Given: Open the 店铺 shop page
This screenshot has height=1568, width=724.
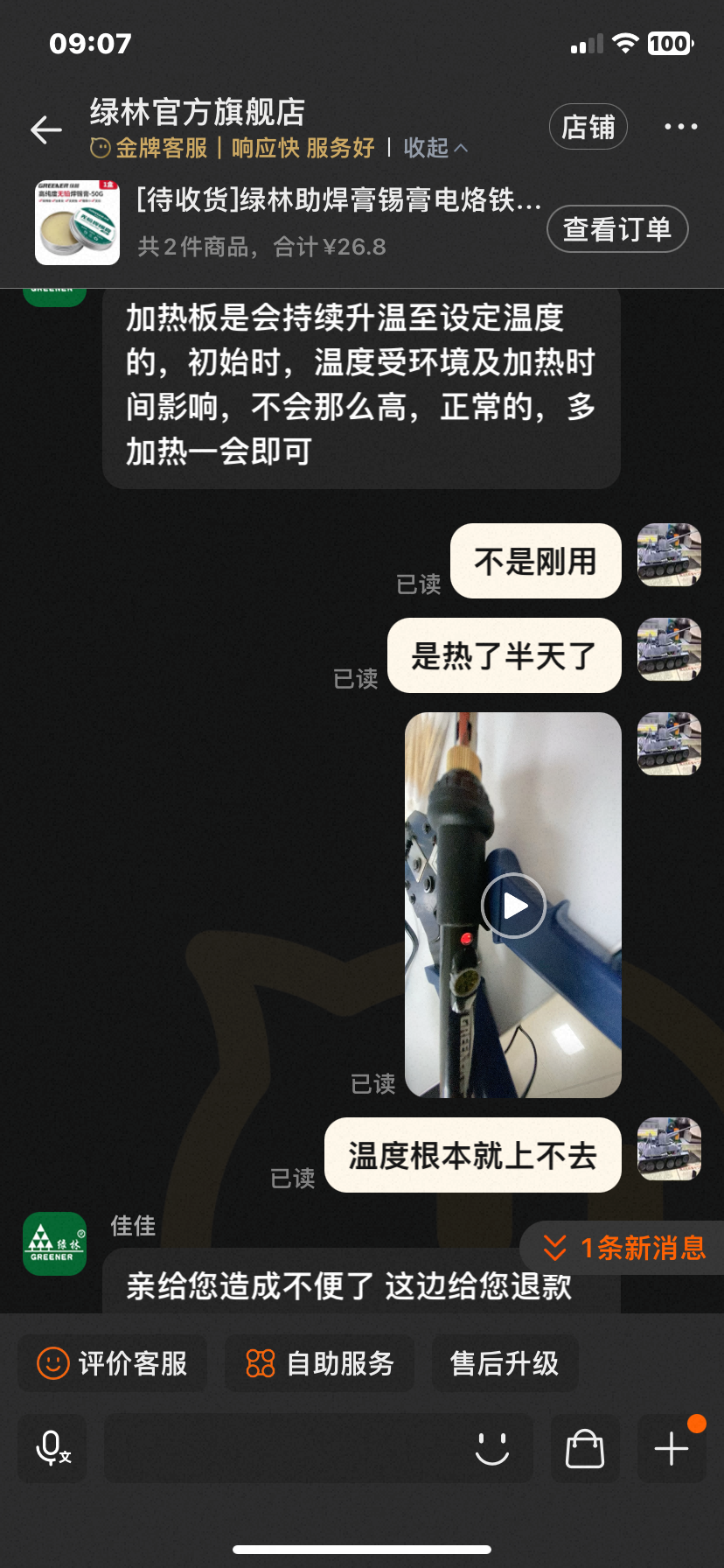Looking at the screenshot, I should [588, 127].
